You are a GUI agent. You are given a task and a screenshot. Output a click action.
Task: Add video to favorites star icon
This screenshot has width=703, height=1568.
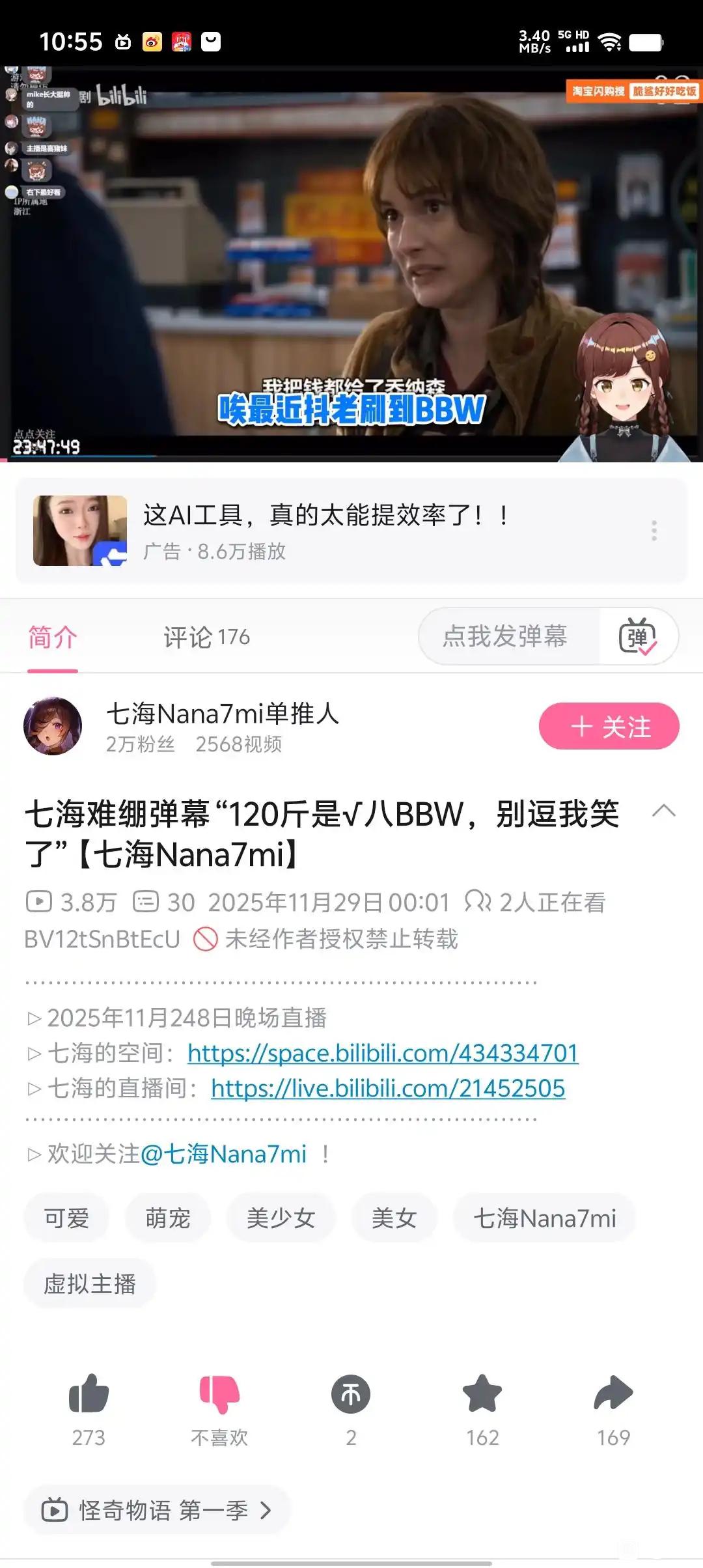pyautogui.click(x=482, y=1394)
